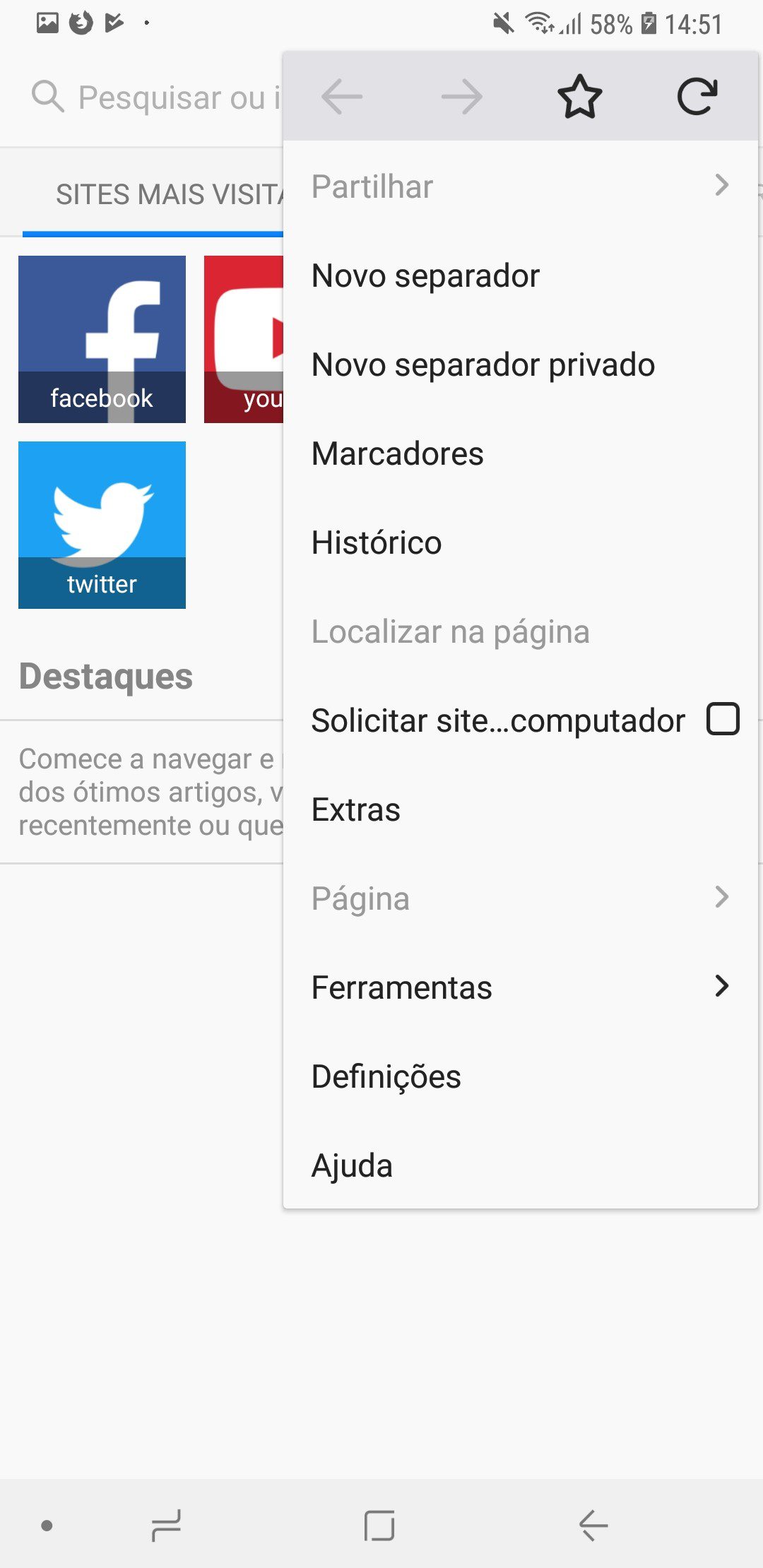This screenshot has height=1568, width=763.
Task: Open Ajuda from the menu
Action: click(352, 1165)
